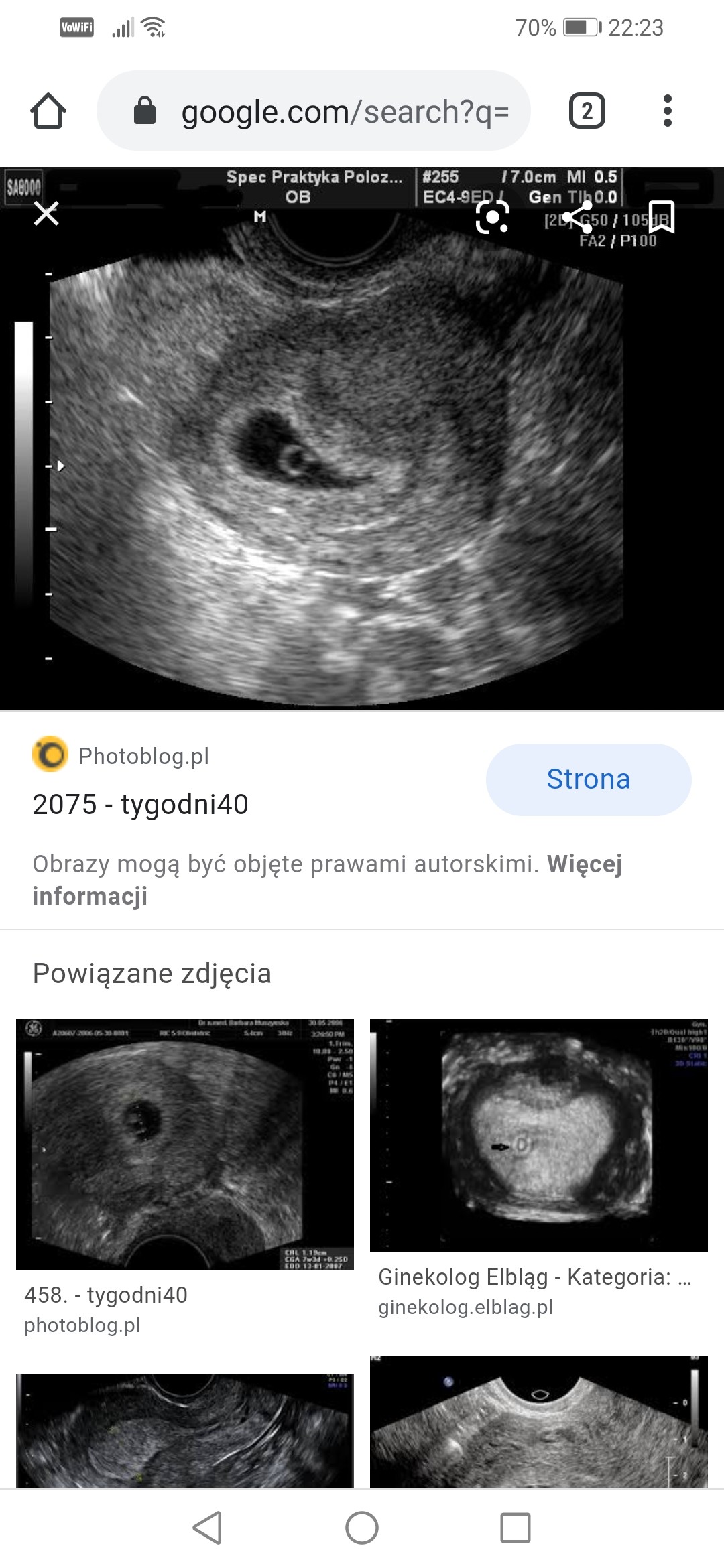Open Więcej informacji copyright link
Screen dimensions: 724x1568
(327, 880)
